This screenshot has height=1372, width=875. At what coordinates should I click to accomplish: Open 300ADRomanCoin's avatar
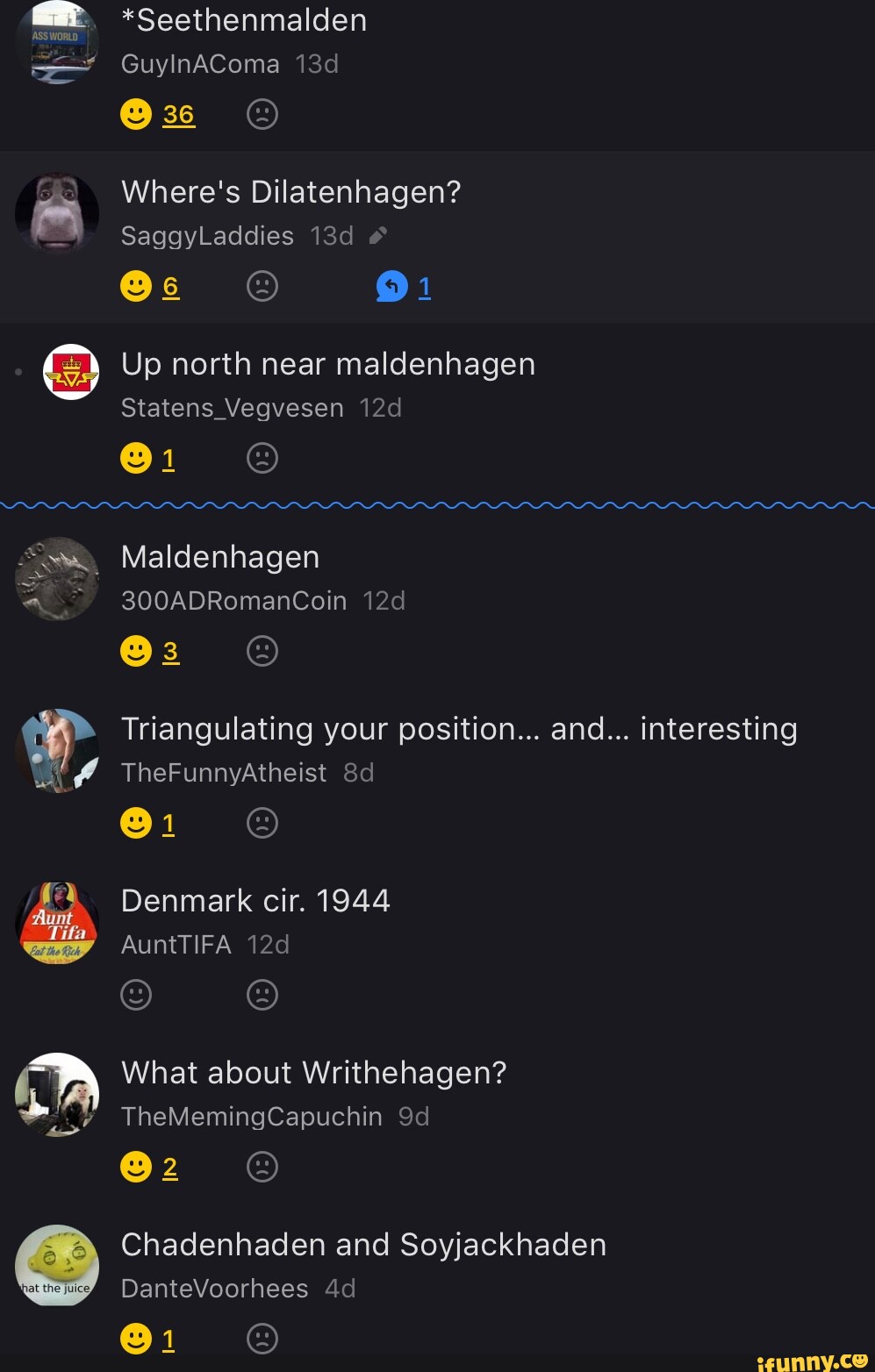[57, 578]
